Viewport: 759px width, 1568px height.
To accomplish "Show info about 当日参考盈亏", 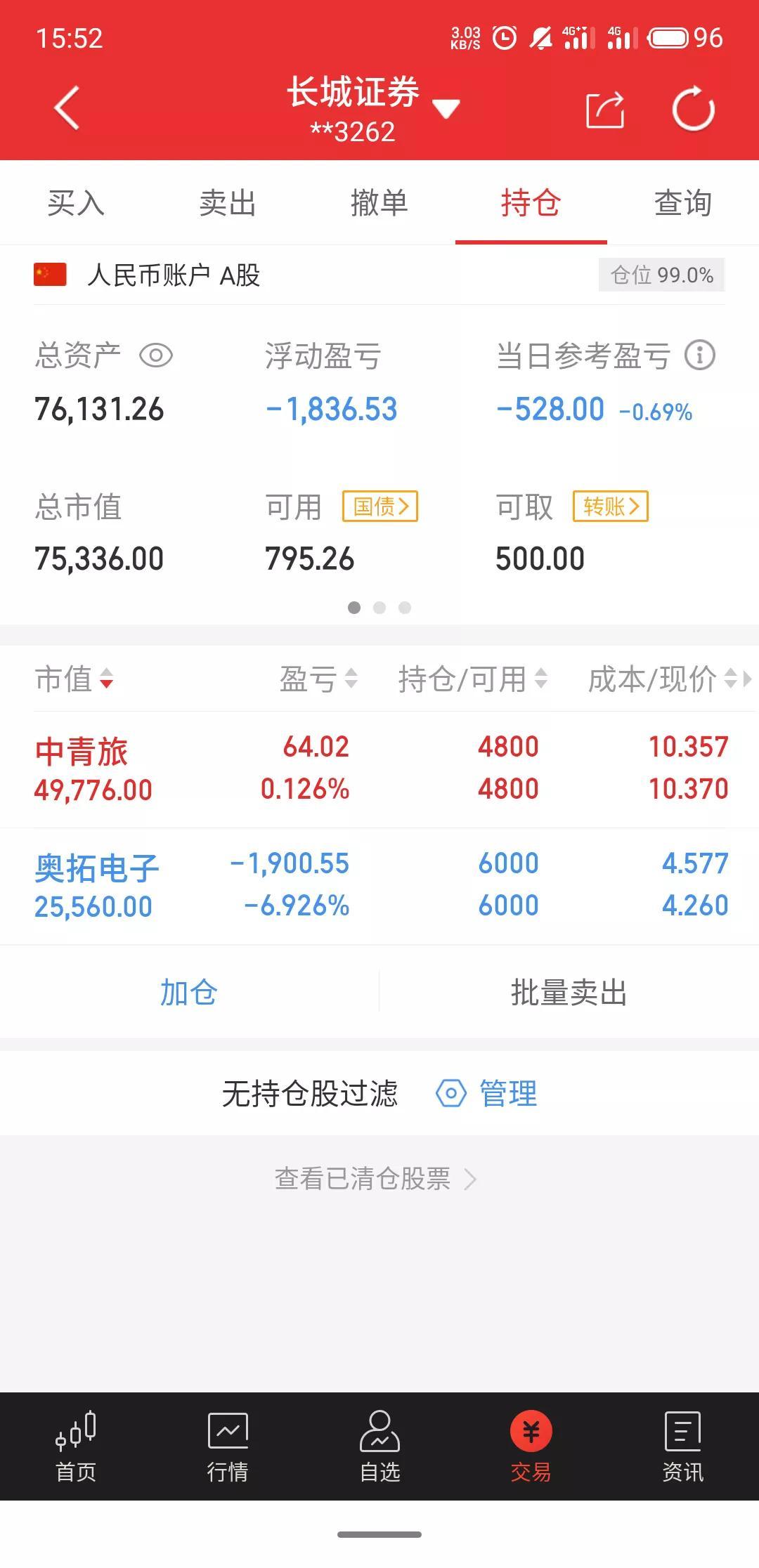I will pos(700,355).
